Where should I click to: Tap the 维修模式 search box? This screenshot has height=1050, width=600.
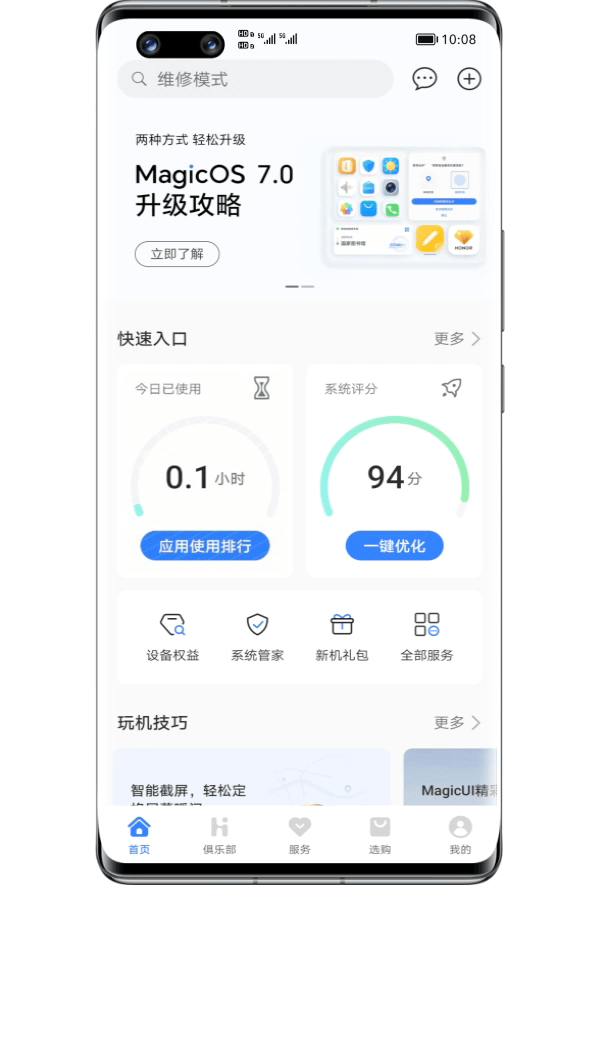click(x=255, y=79)
